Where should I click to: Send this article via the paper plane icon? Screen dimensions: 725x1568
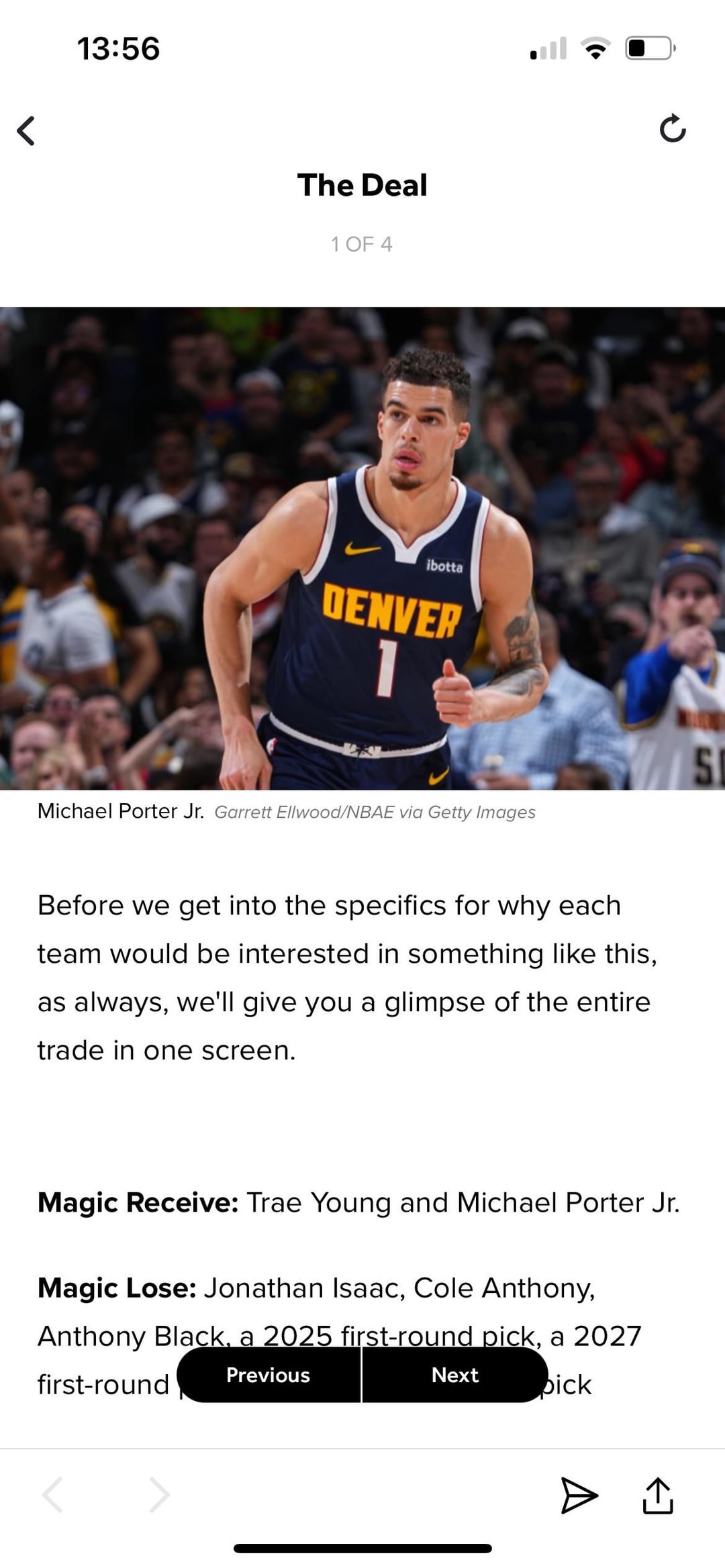tap(579, 1496)
